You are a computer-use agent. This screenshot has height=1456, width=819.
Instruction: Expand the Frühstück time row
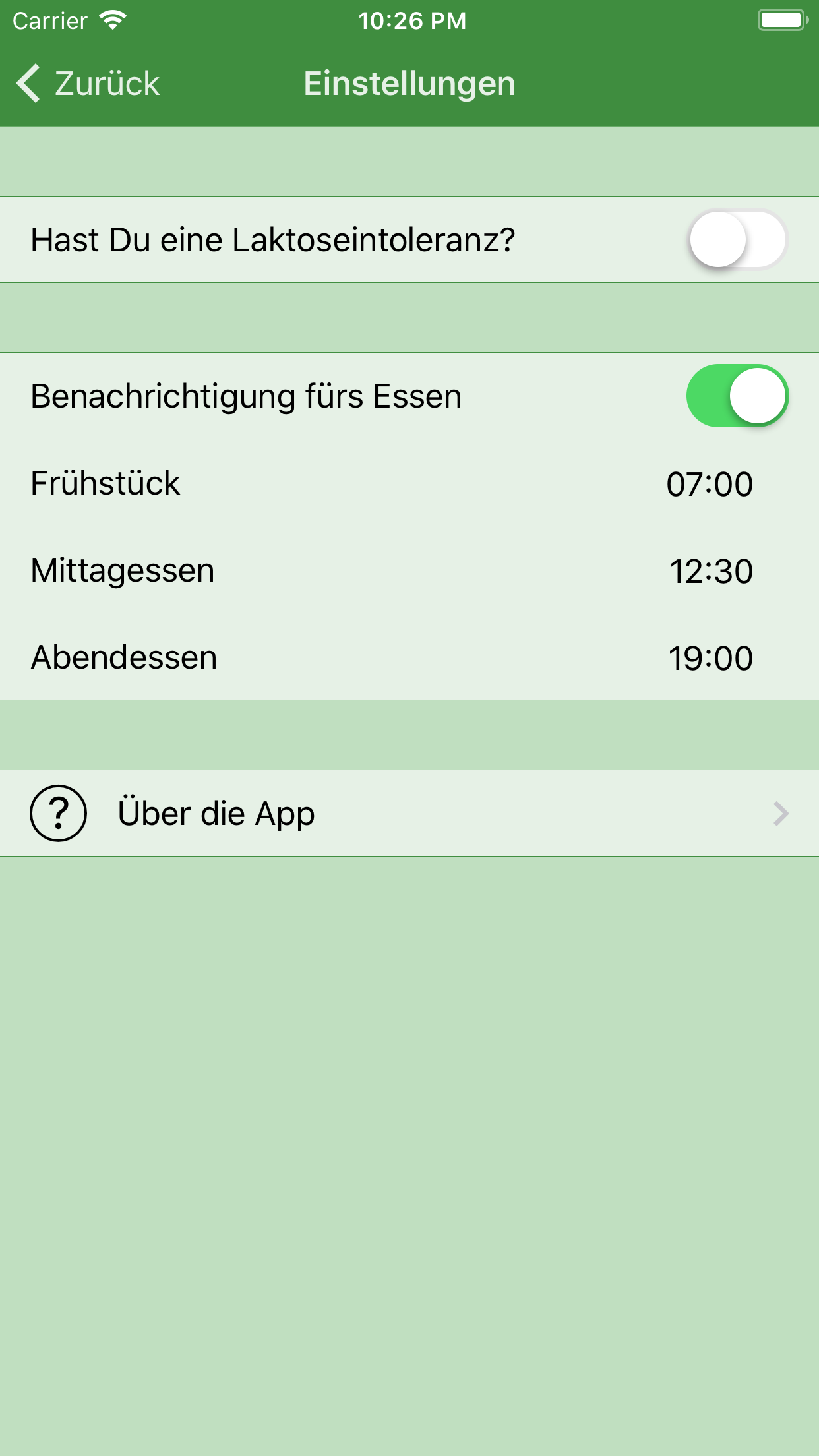pos(409,483)
